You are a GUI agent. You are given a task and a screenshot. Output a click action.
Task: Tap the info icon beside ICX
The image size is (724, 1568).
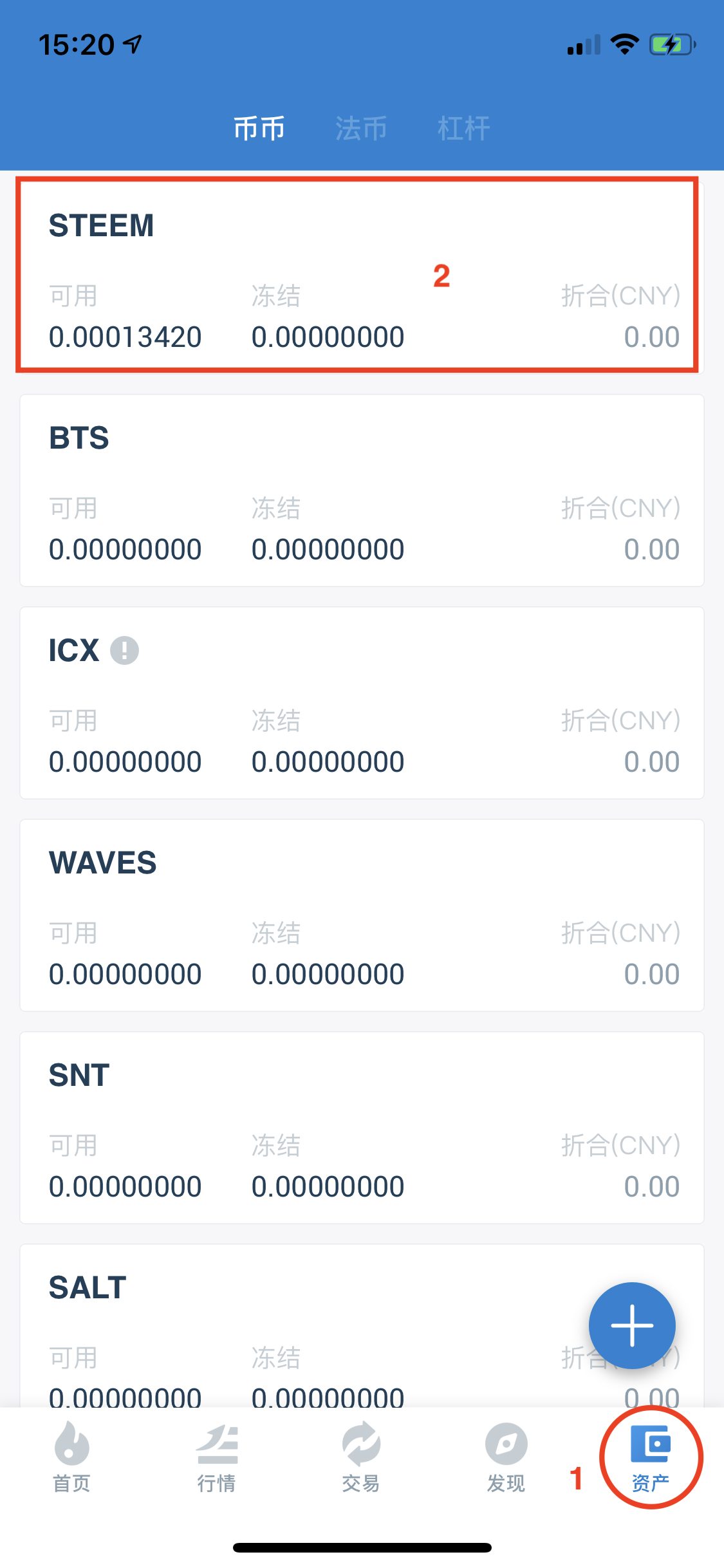(x=124, y=650)
